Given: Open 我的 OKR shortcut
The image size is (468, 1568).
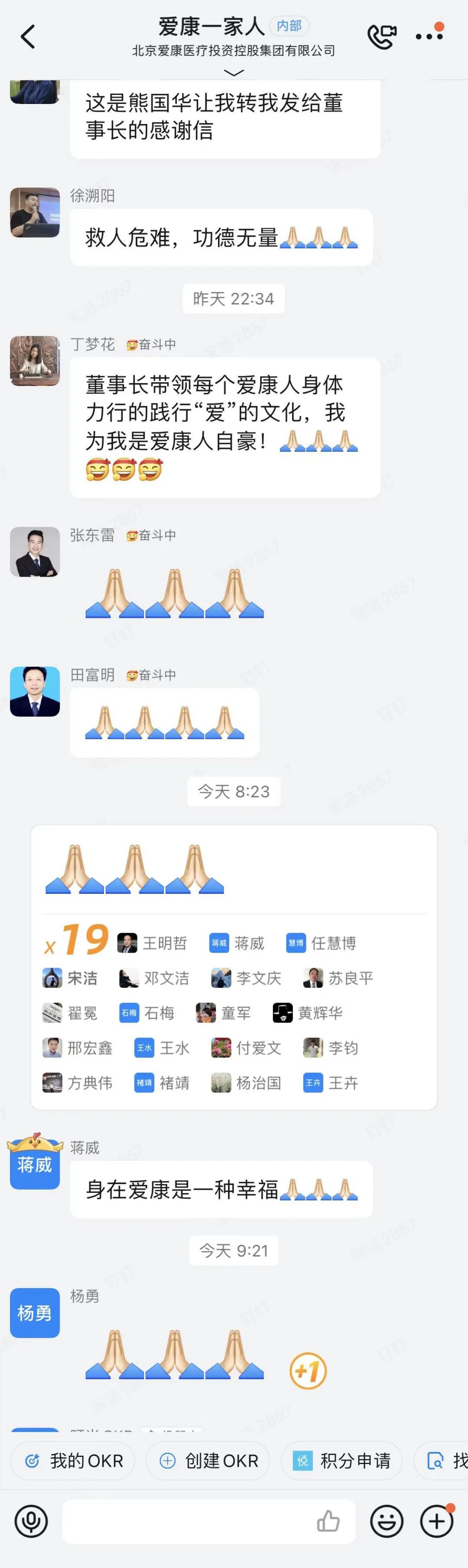Looking at the screenshot, I should (x=73, y=1460).
